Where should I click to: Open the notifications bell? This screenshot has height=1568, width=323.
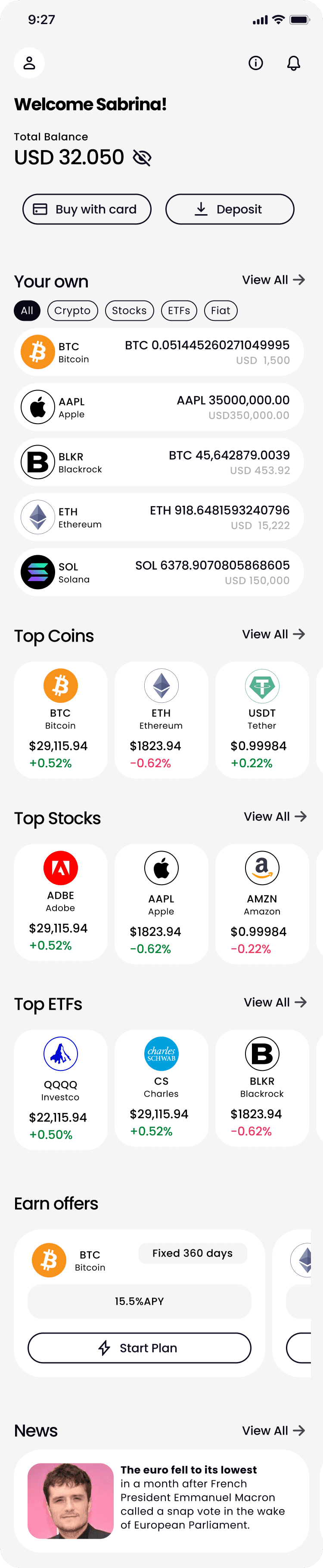[x=294, y=63]
